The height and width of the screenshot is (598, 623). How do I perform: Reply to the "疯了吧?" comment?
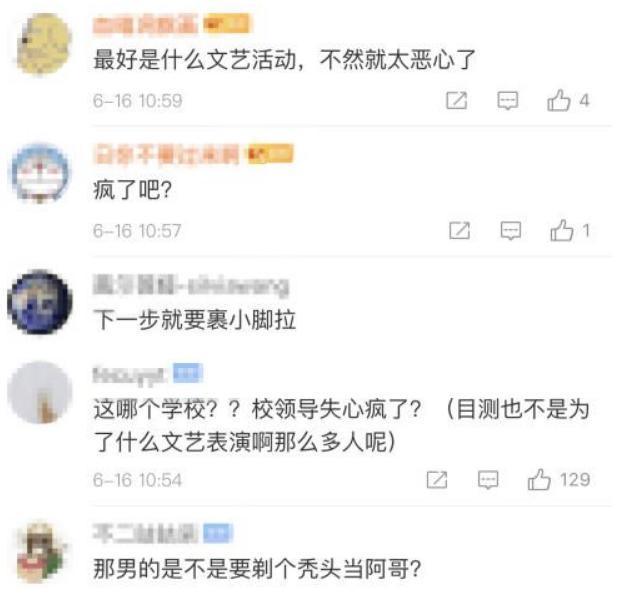pos(511,231)
